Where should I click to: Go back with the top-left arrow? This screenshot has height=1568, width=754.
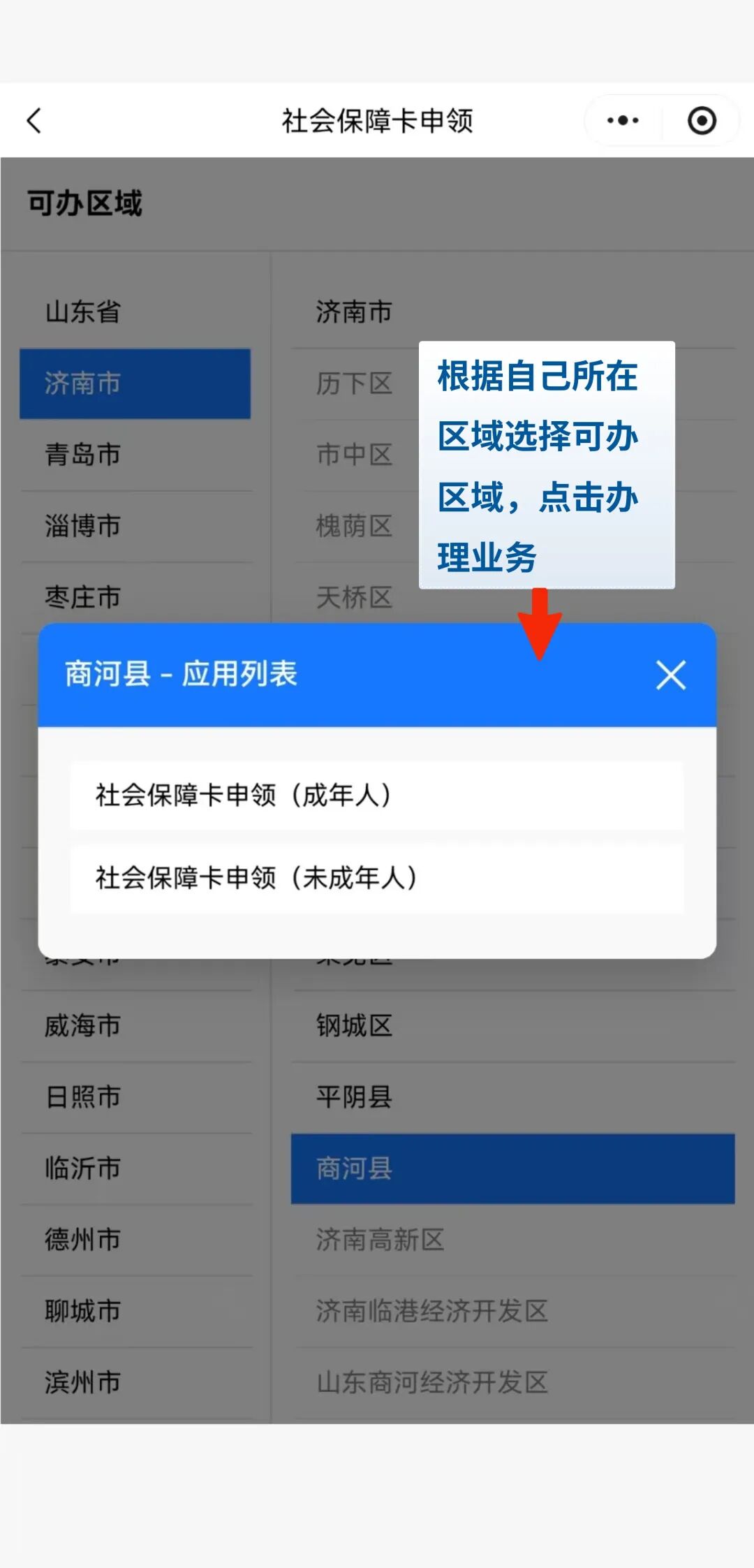point(34,120)
